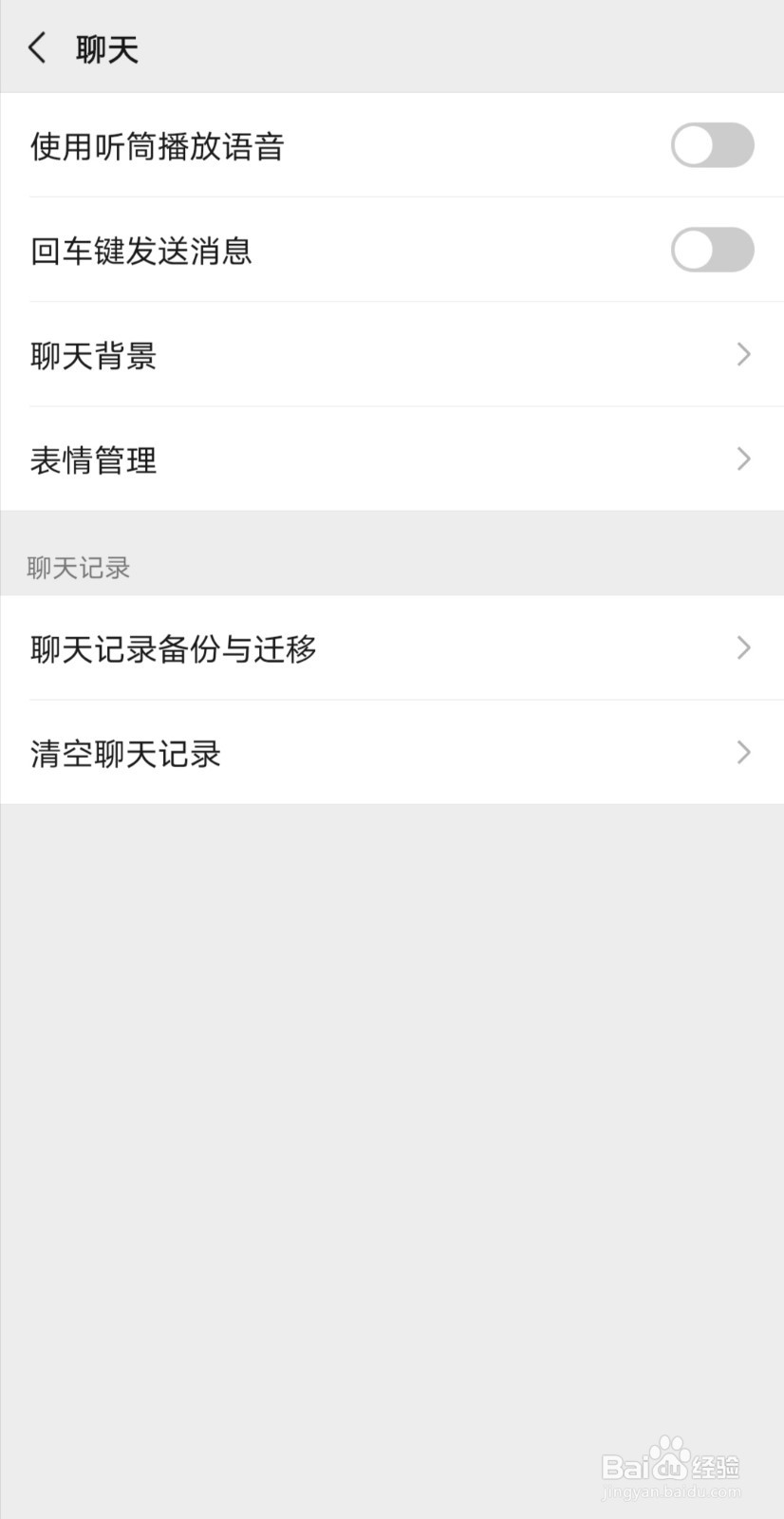Turn on 回车键发送消息 enter-to-send

pyautogui.click(x=712, y=250)
